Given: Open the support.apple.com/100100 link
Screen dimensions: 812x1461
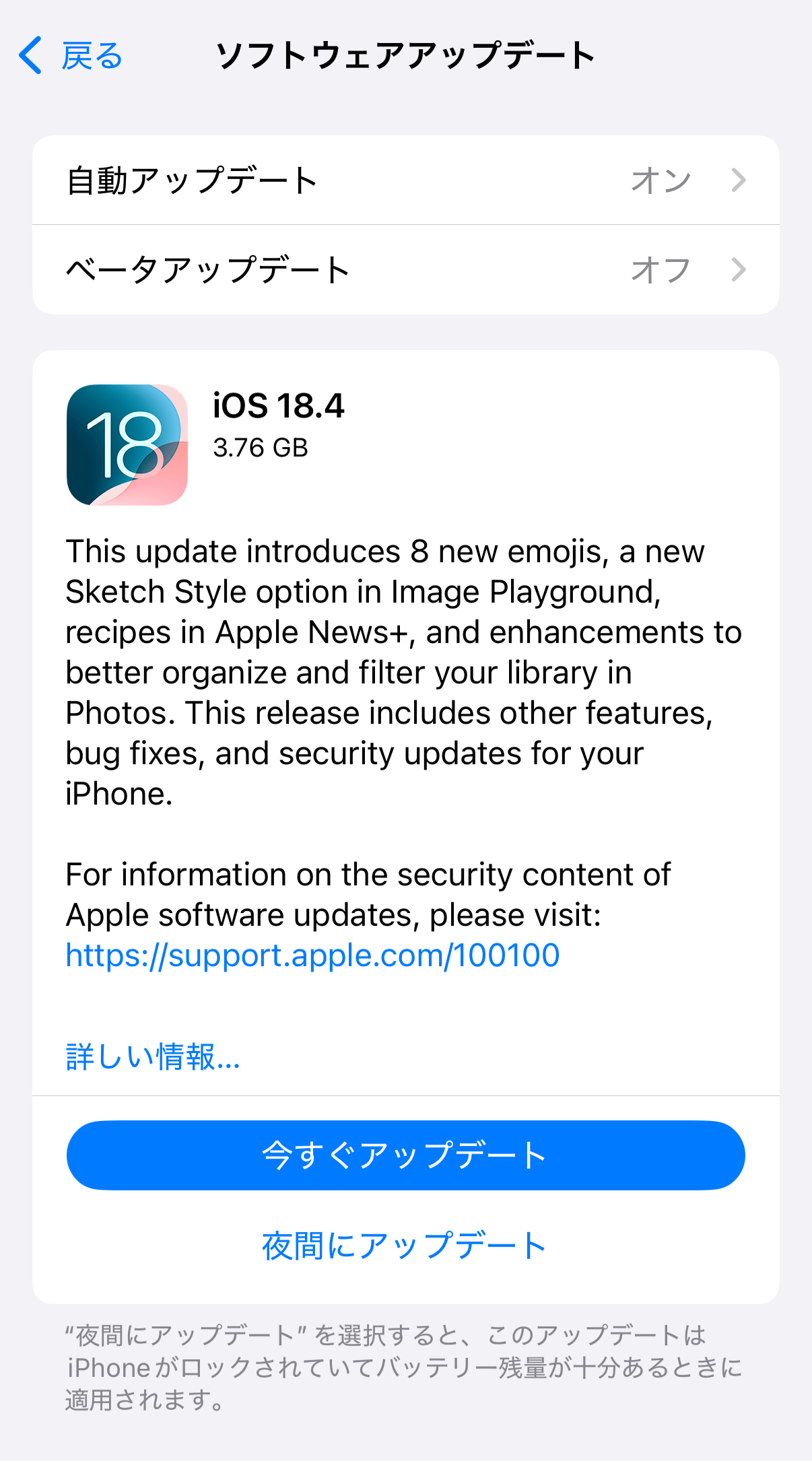Looking at the screenshot, I should pos(312,955).
